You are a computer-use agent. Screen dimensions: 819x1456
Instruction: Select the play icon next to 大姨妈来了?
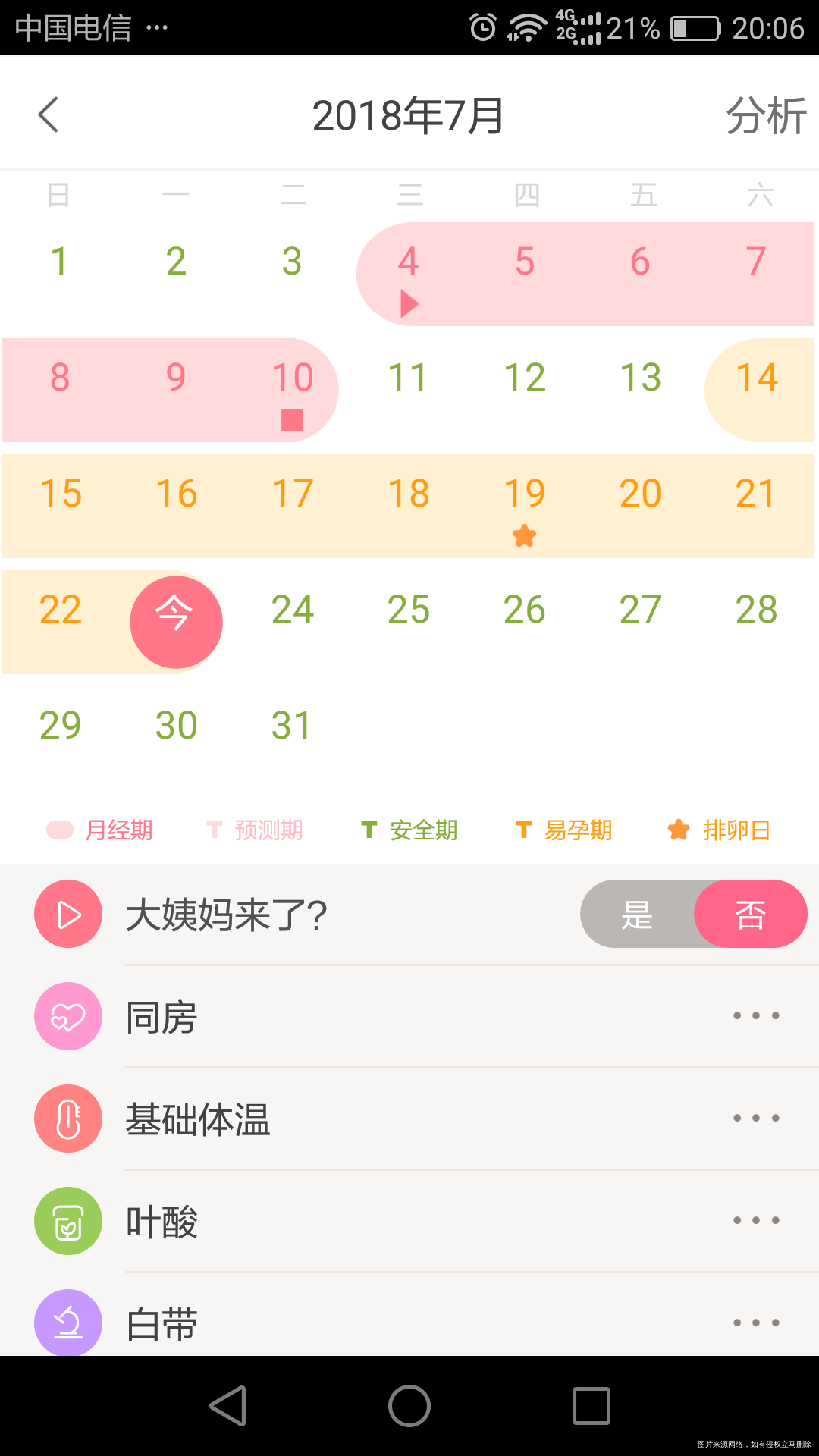[x=67, y=913]
